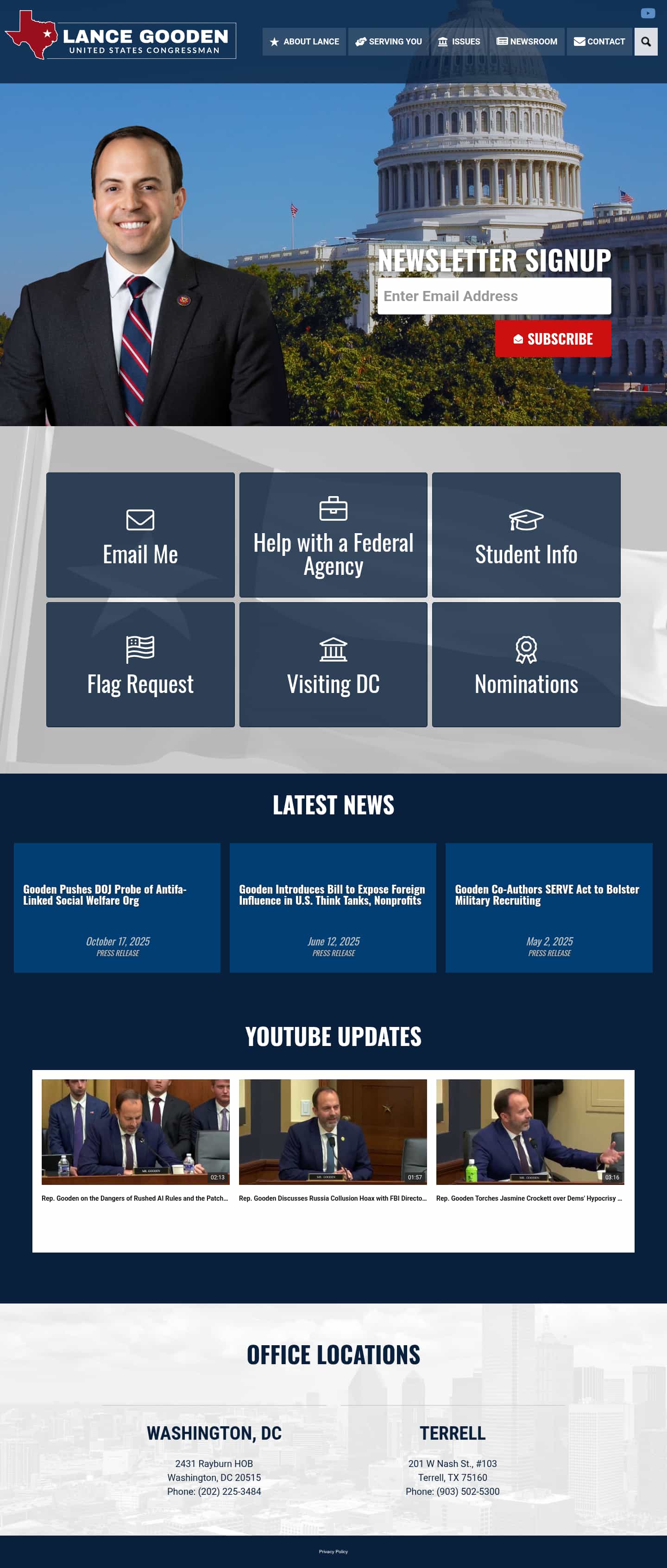Play the Dangers of Rushed AI Rules video
667x1568 pixels.
[135, 1132]
